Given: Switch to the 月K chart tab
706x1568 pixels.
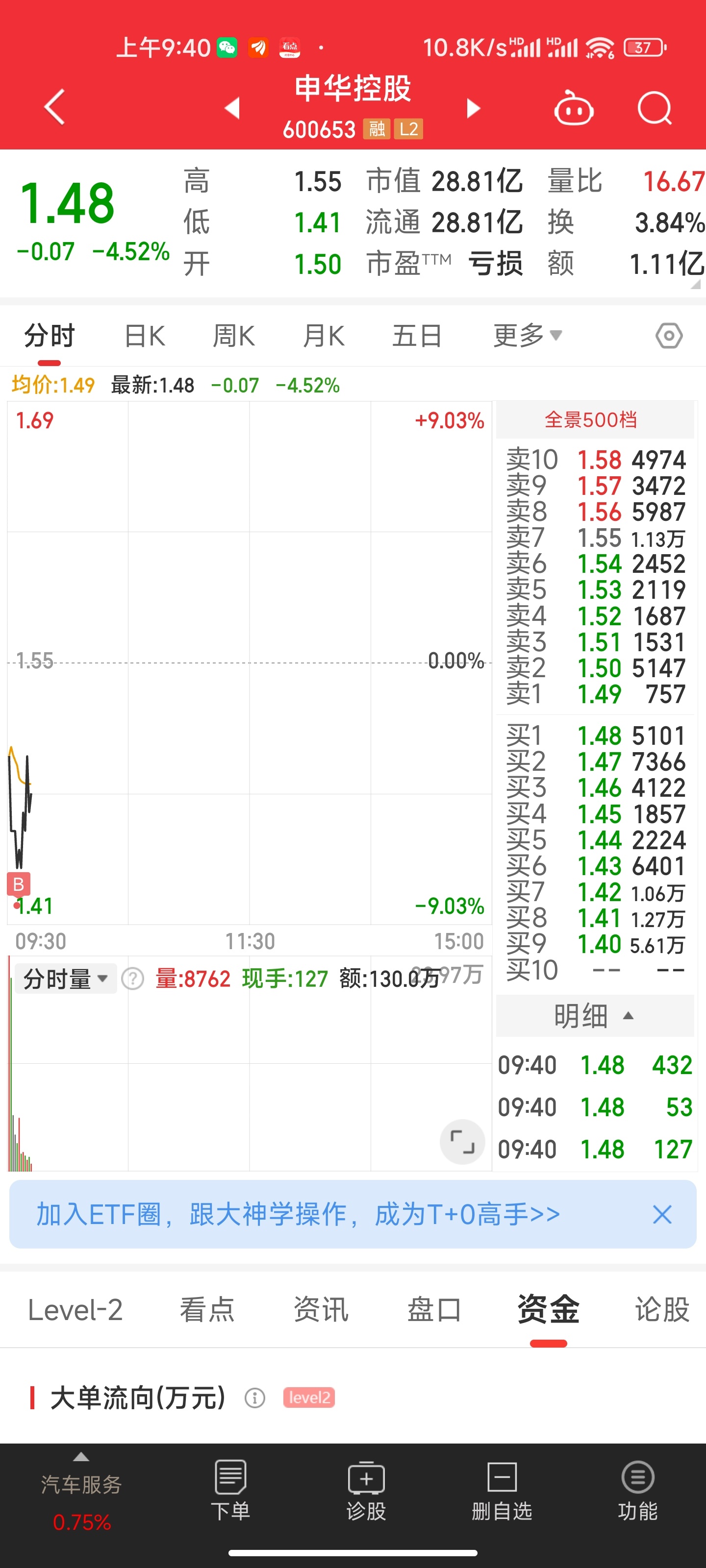Looking at the screenshot, I should 324,335.
